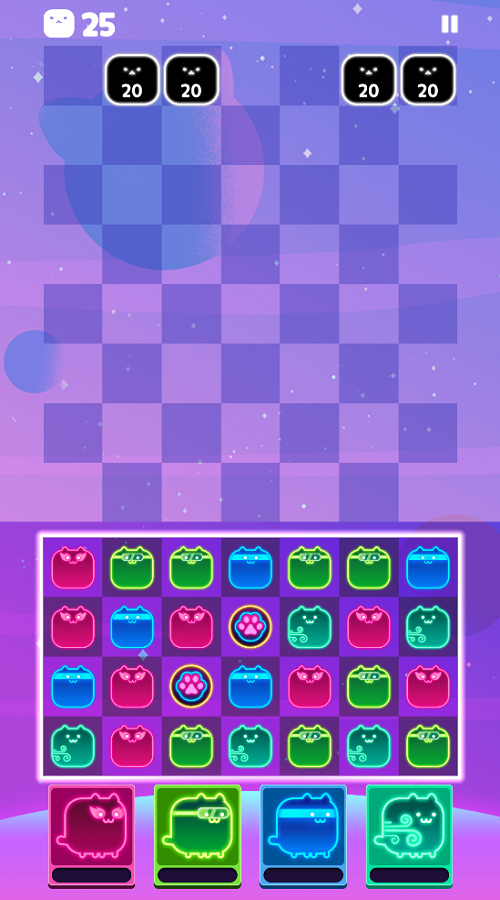Image resolution: width=500 pixels, height=900 pixels.
Task: Activate the large blue cat ability card
Action: tap(303, 835)
